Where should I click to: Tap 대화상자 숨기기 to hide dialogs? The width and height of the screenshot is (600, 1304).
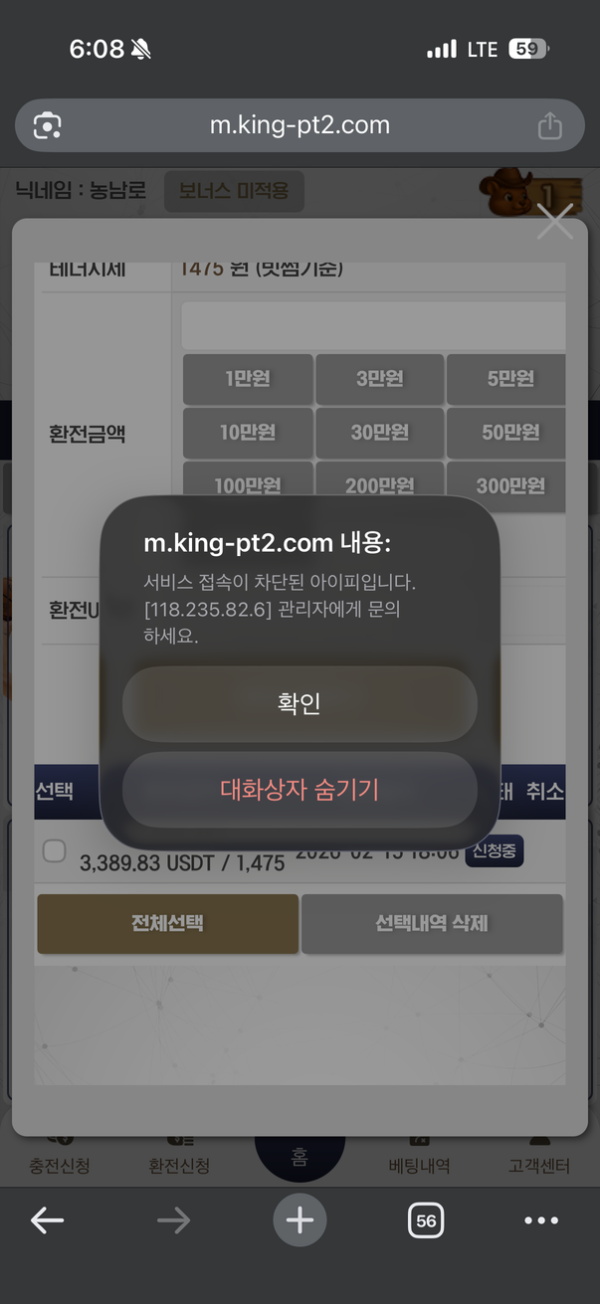click(299, 790)
